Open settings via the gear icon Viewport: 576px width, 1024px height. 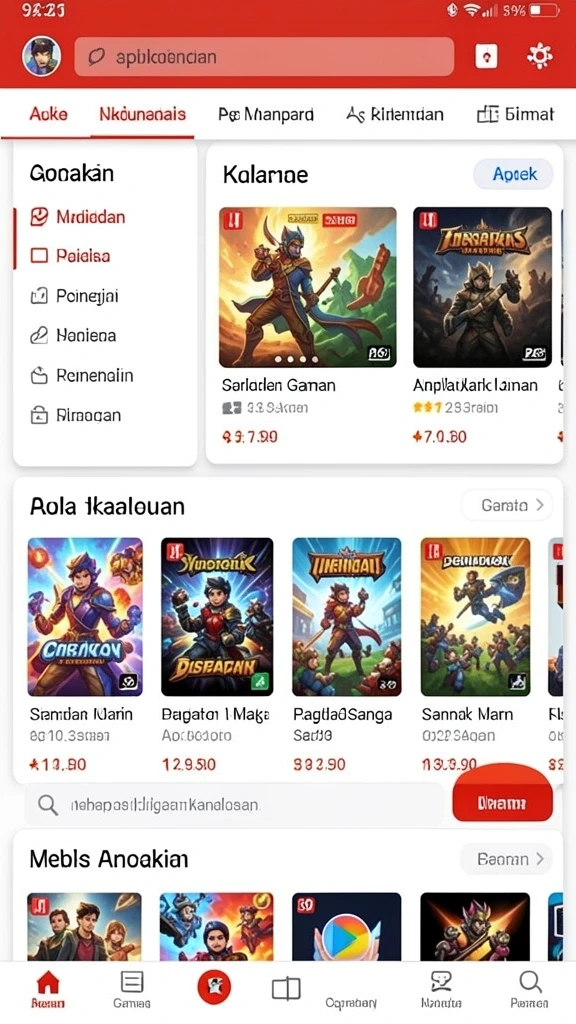[x=539, y=56]
